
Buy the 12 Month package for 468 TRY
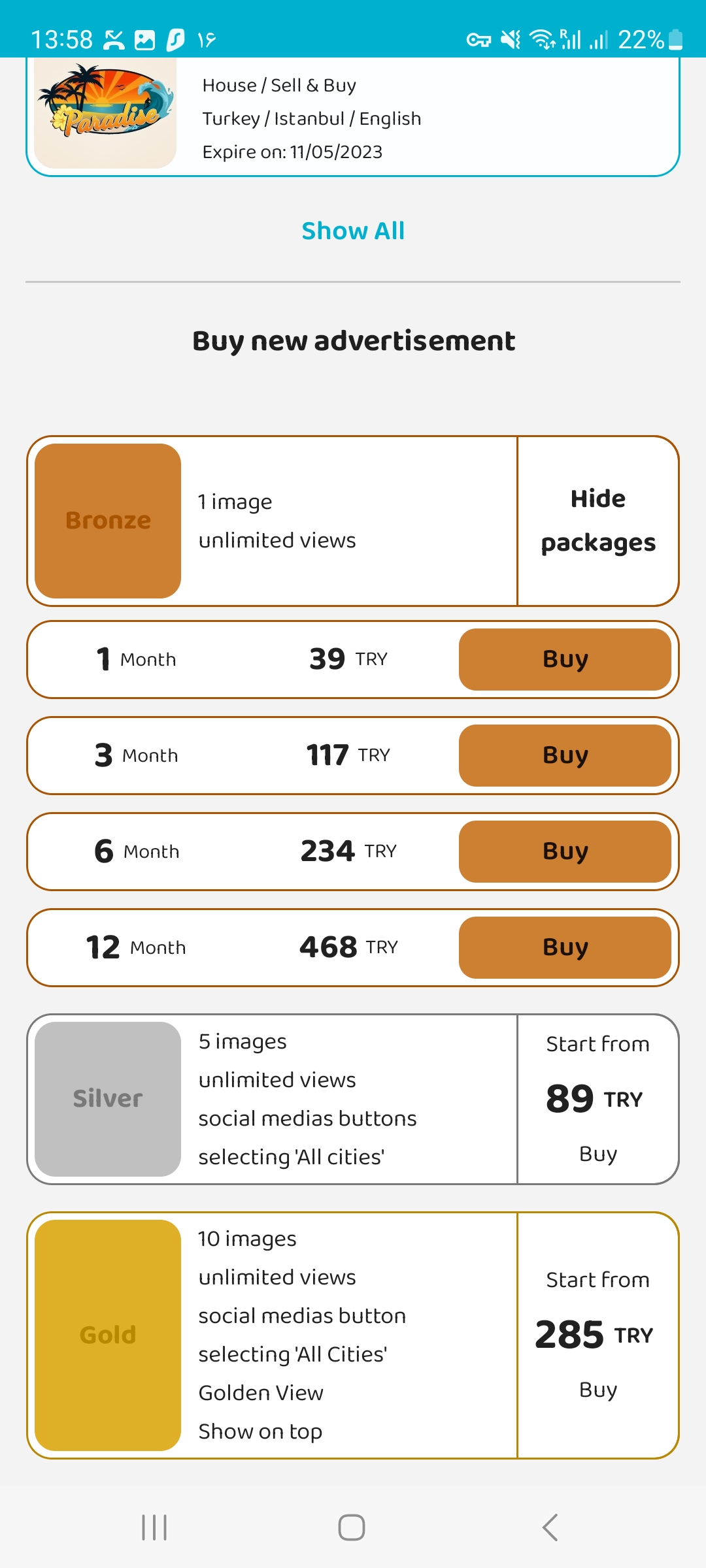[x=565, y=947]
